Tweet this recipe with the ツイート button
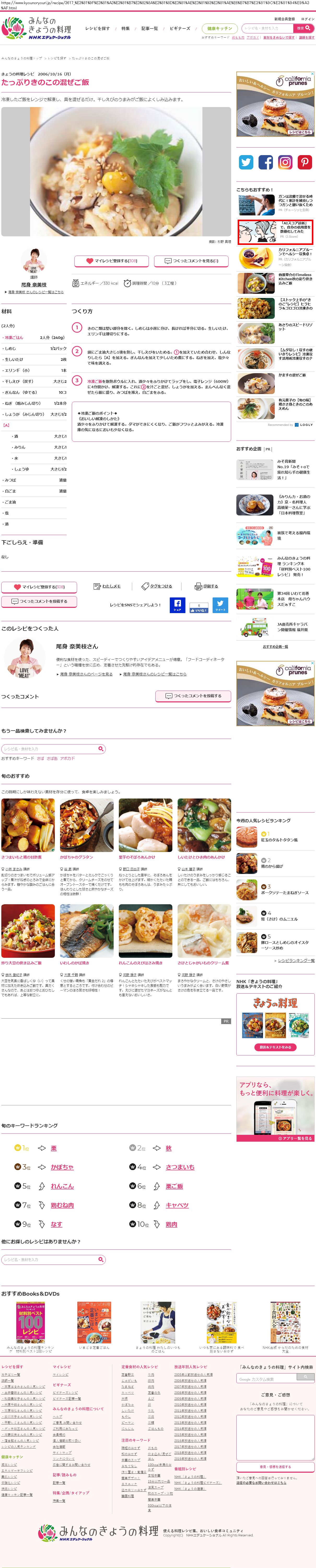The width and height of the screenshot is (316, 1568). coord(220,605)
